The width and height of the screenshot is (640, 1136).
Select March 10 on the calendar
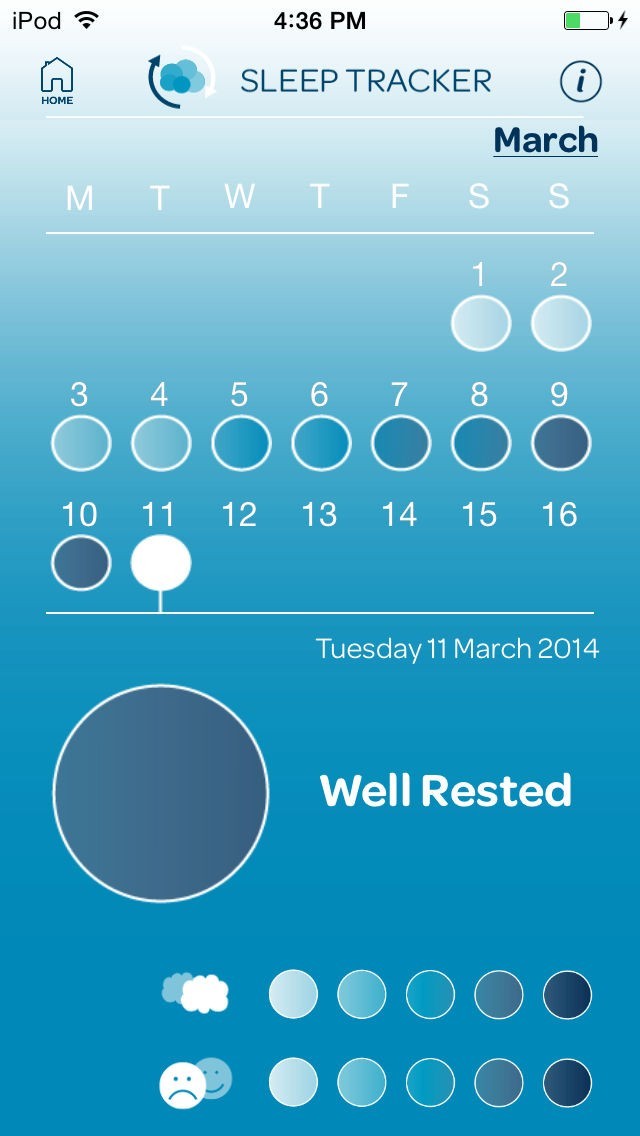(x=81, y=563)
